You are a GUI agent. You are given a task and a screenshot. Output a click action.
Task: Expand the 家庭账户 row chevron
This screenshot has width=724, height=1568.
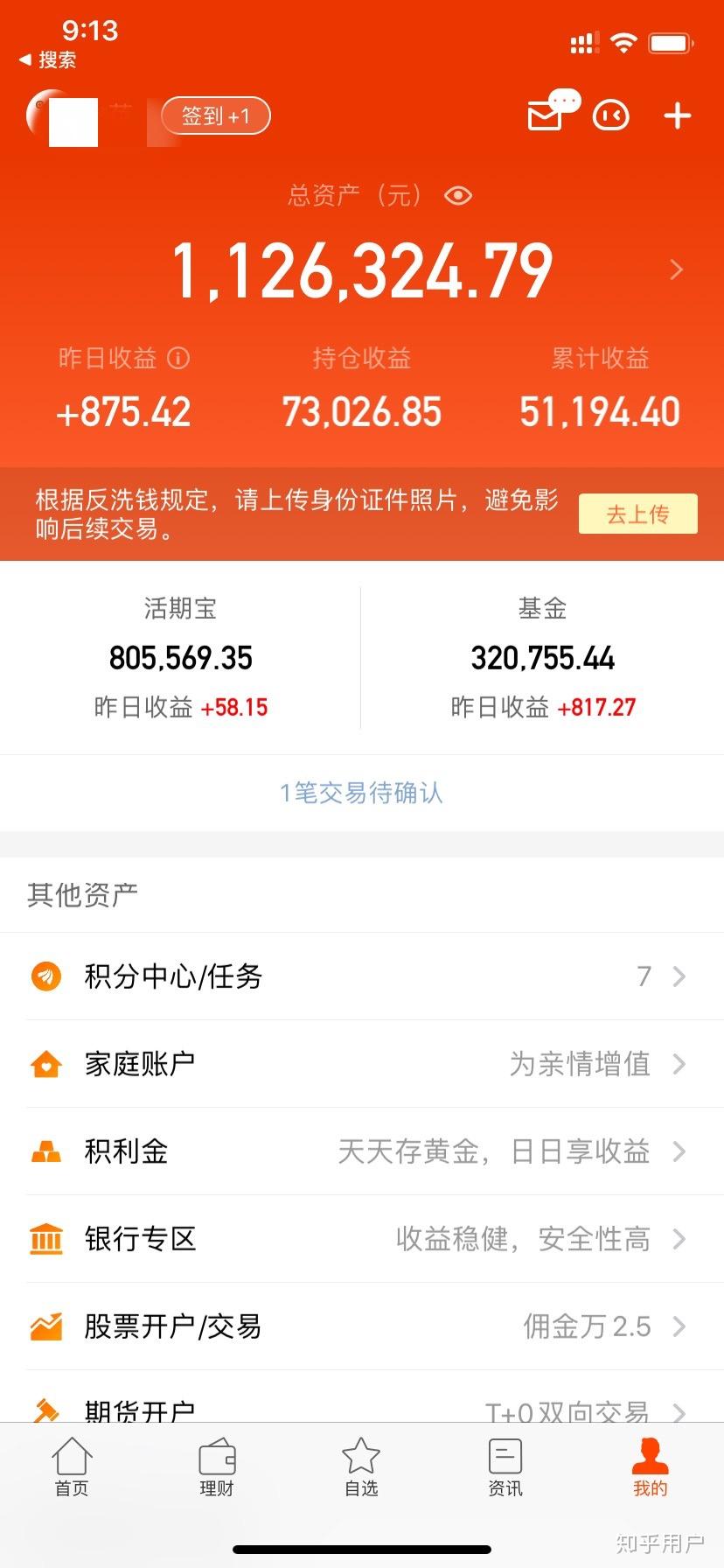(x=679, y=1064)
